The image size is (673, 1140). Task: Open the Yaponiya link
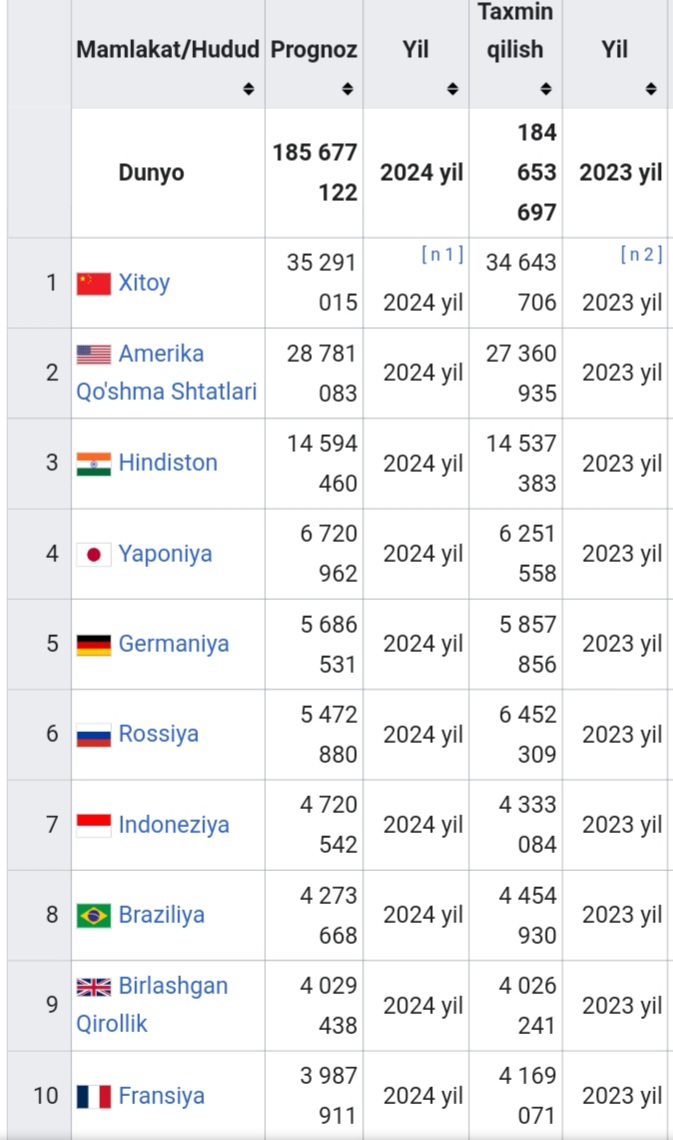[165, 553]
